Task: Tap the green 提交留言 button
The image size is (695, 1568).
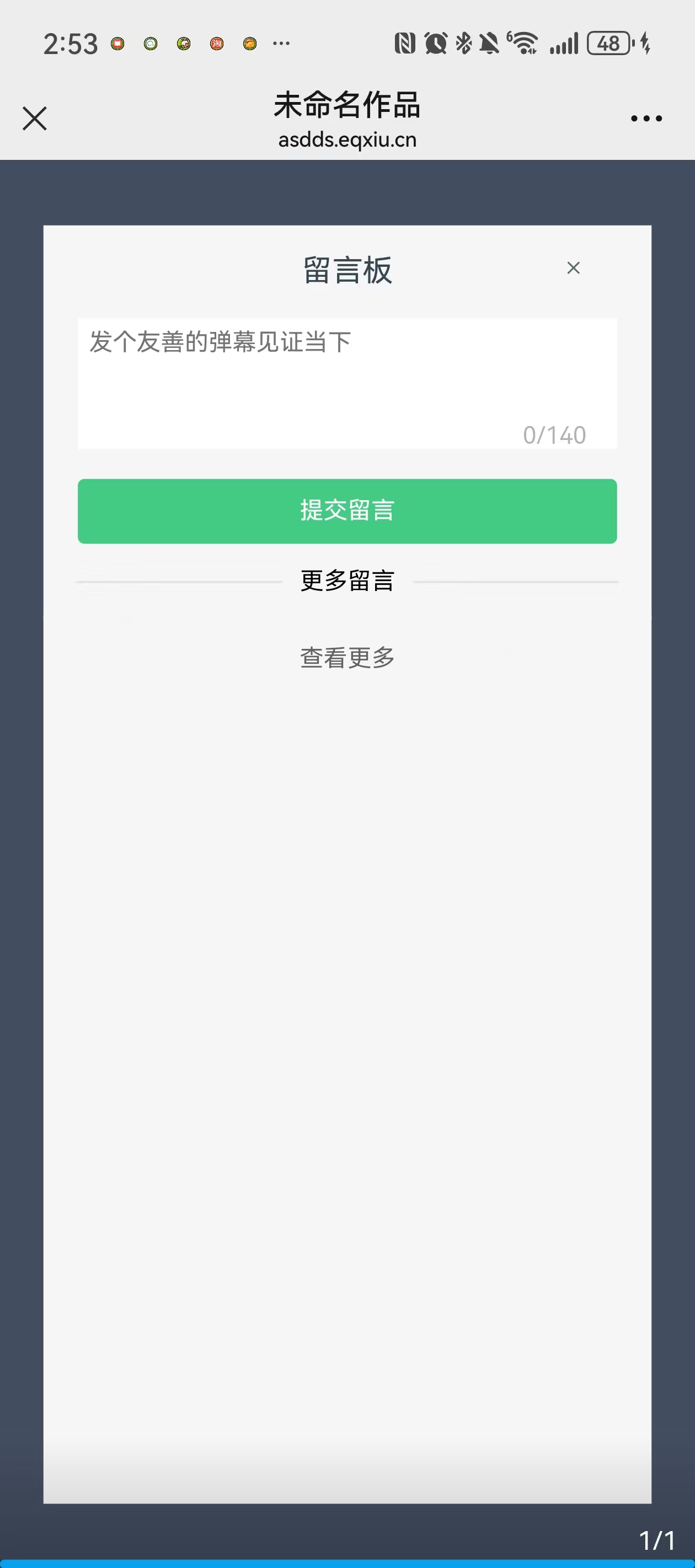Action: (x=346, y=511)
